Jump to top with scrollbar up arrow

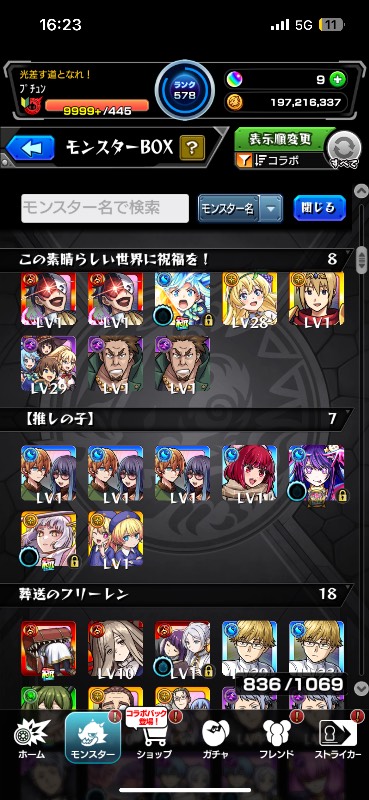(361, 191)
